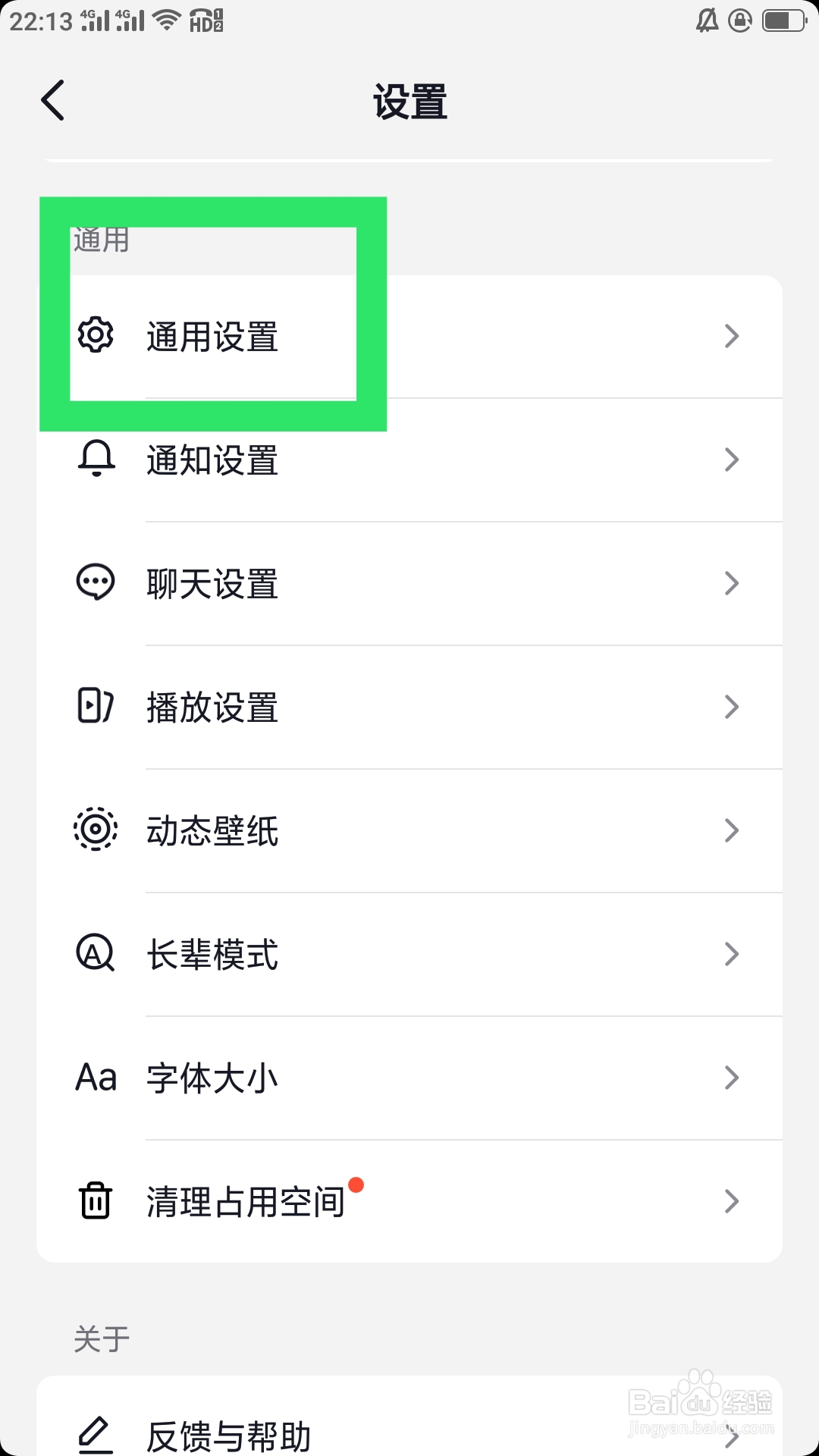Open the 长辈模式 entry
Image resolution: width=819 pixels, height=1456 pixels.
(x=212, y=954)
